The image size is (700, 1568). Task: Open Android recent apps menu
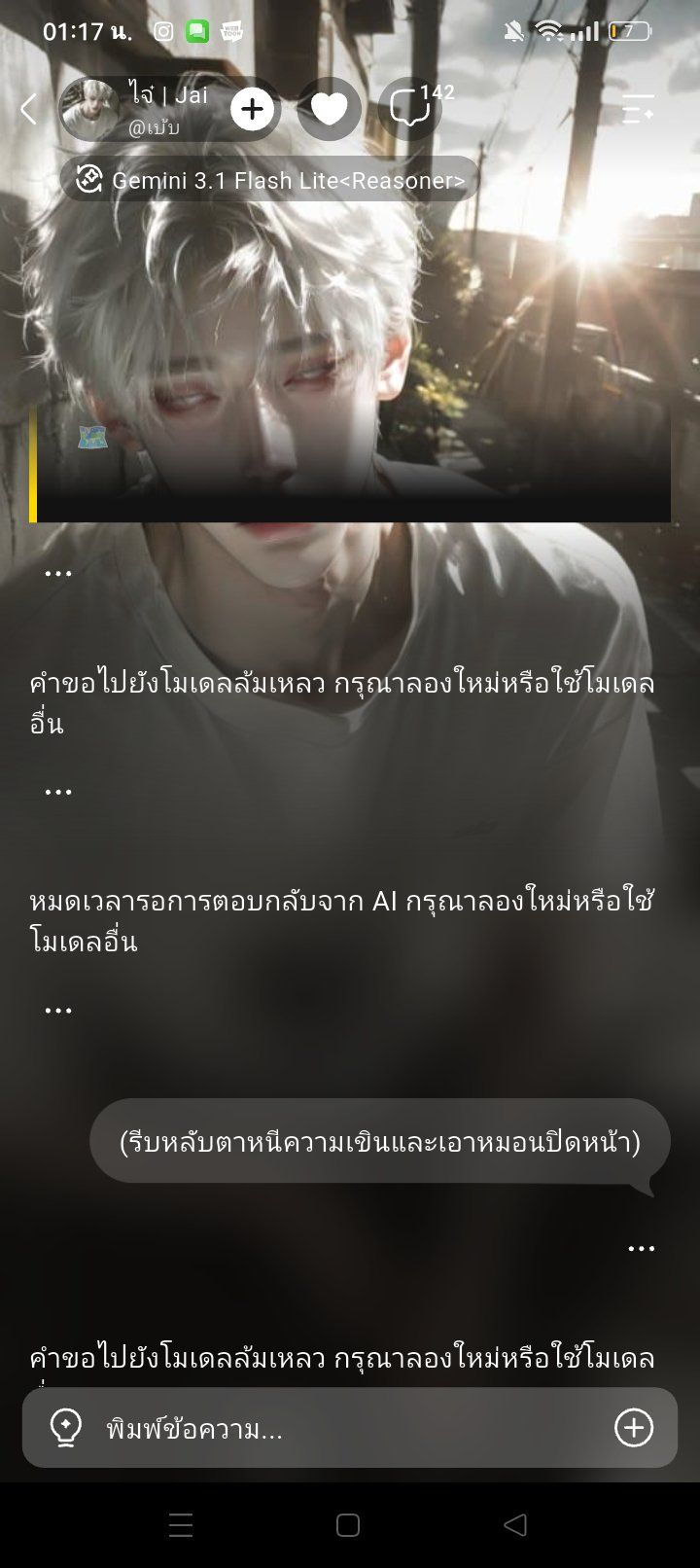pos(181,1524)
